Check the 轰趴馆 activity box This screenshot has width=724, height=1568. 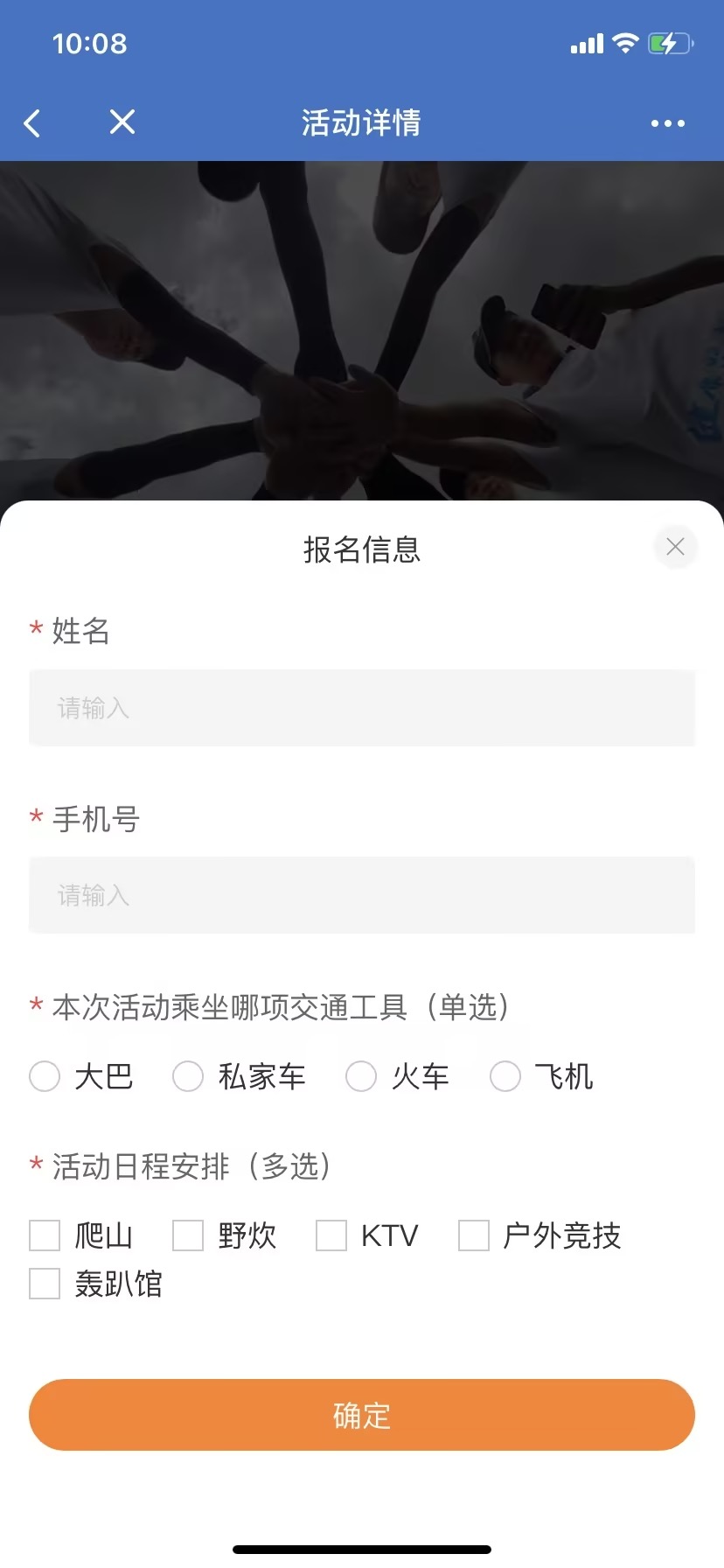point(45,1284)
